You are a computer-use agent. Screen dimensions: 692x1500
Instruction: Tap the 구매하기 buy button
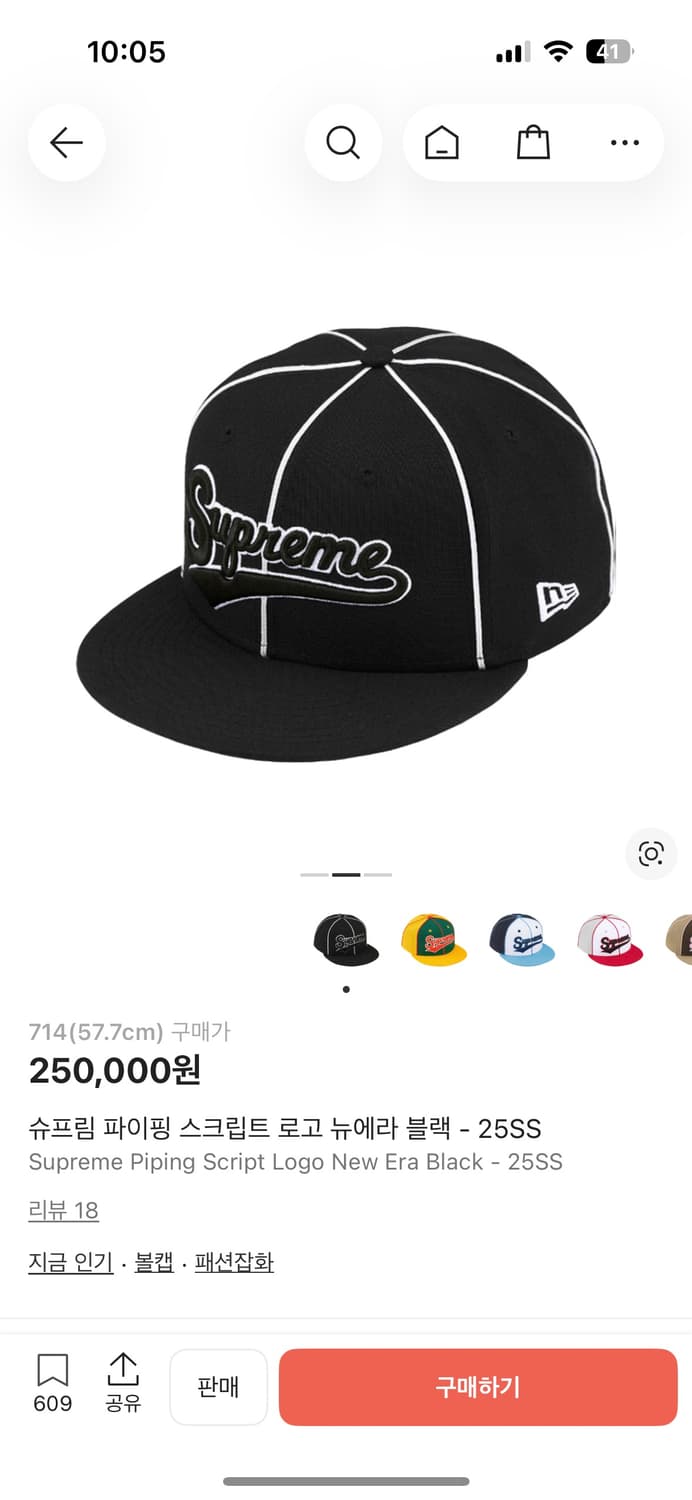tap(478, 1387)
